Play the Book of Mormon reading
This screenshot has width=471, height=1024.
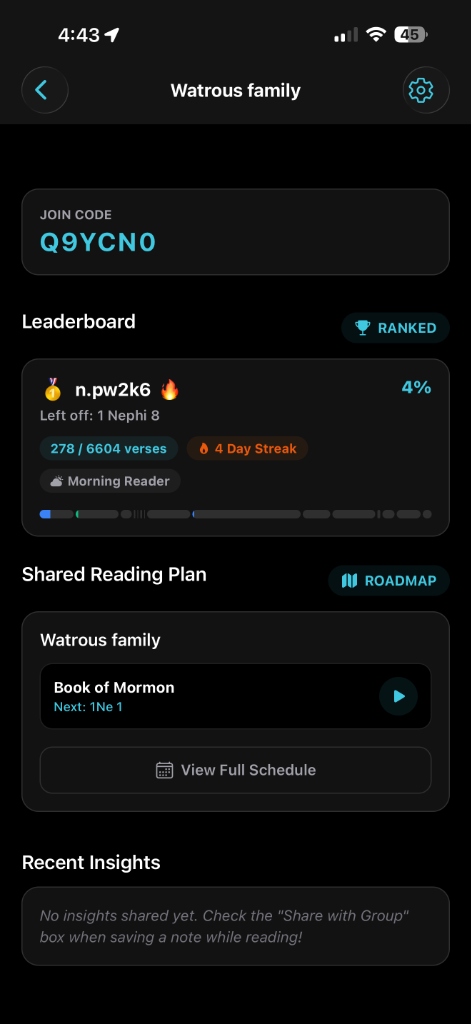(398, 696)
